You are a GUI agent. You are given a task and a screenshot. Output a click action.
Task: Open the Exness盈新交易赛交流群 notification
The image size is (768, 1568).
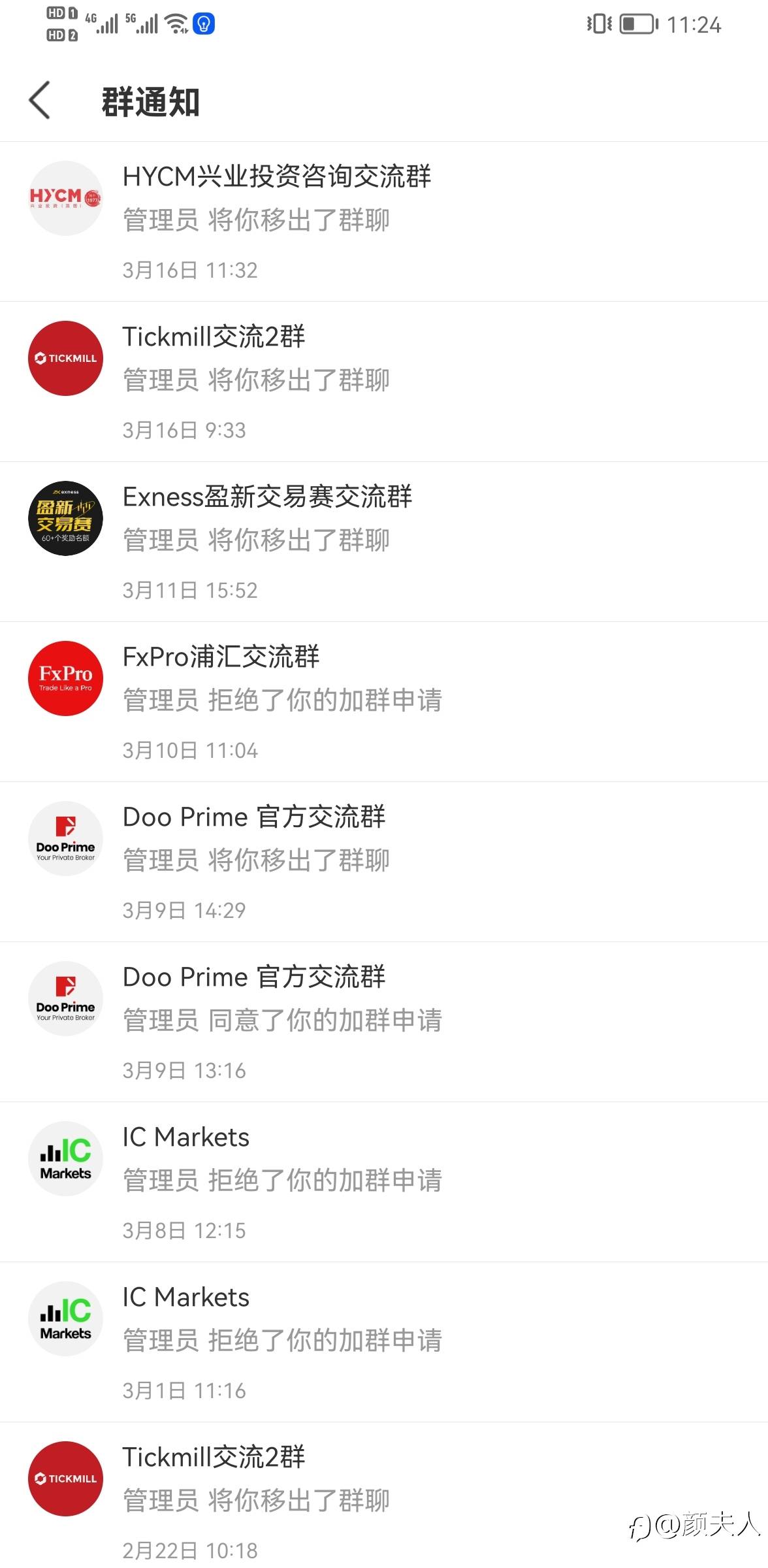point(384,542)
